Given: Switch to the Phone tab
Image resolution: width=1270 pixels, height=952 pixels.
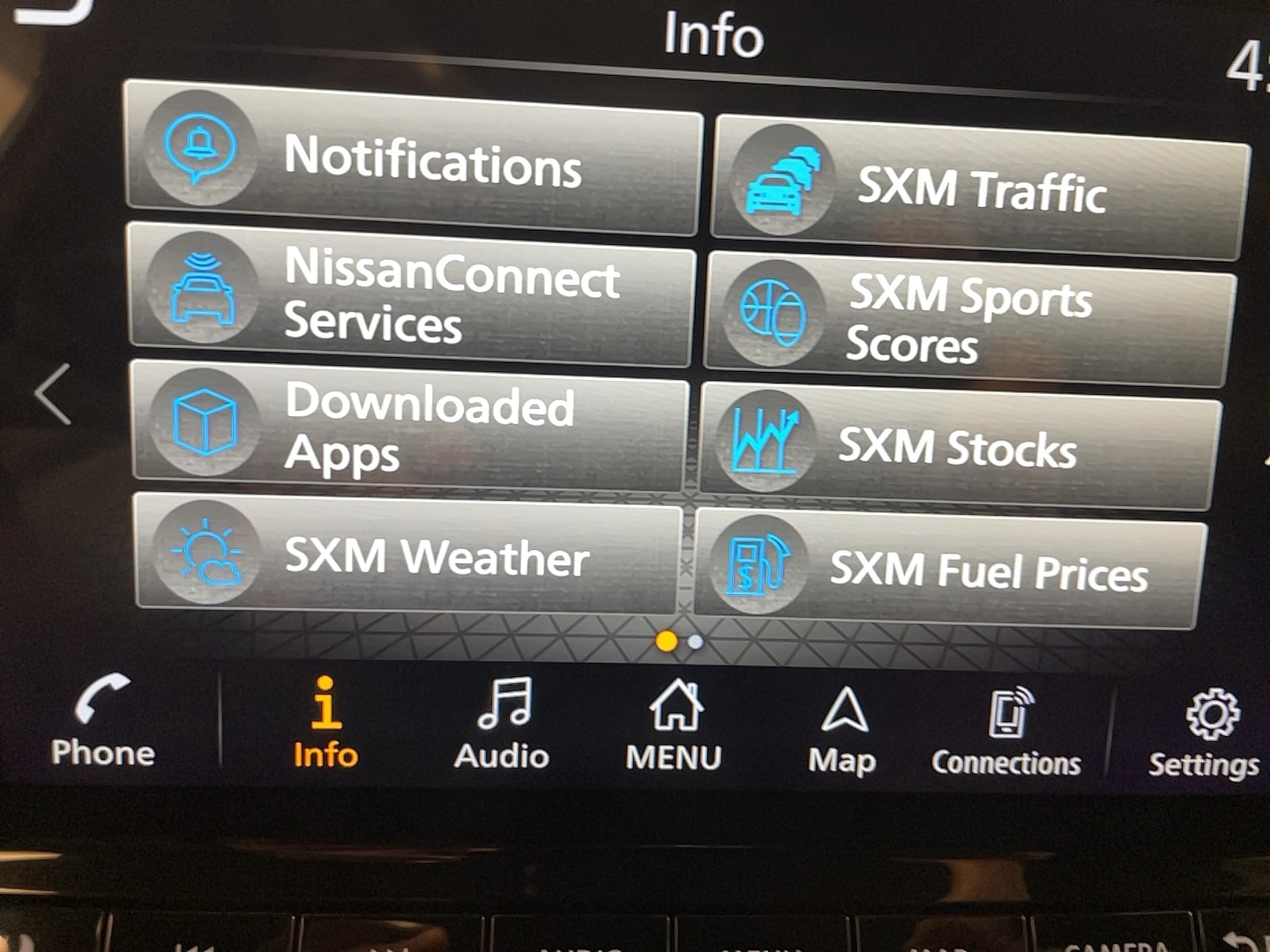Looking at the screenshot, I should (102, 723).
